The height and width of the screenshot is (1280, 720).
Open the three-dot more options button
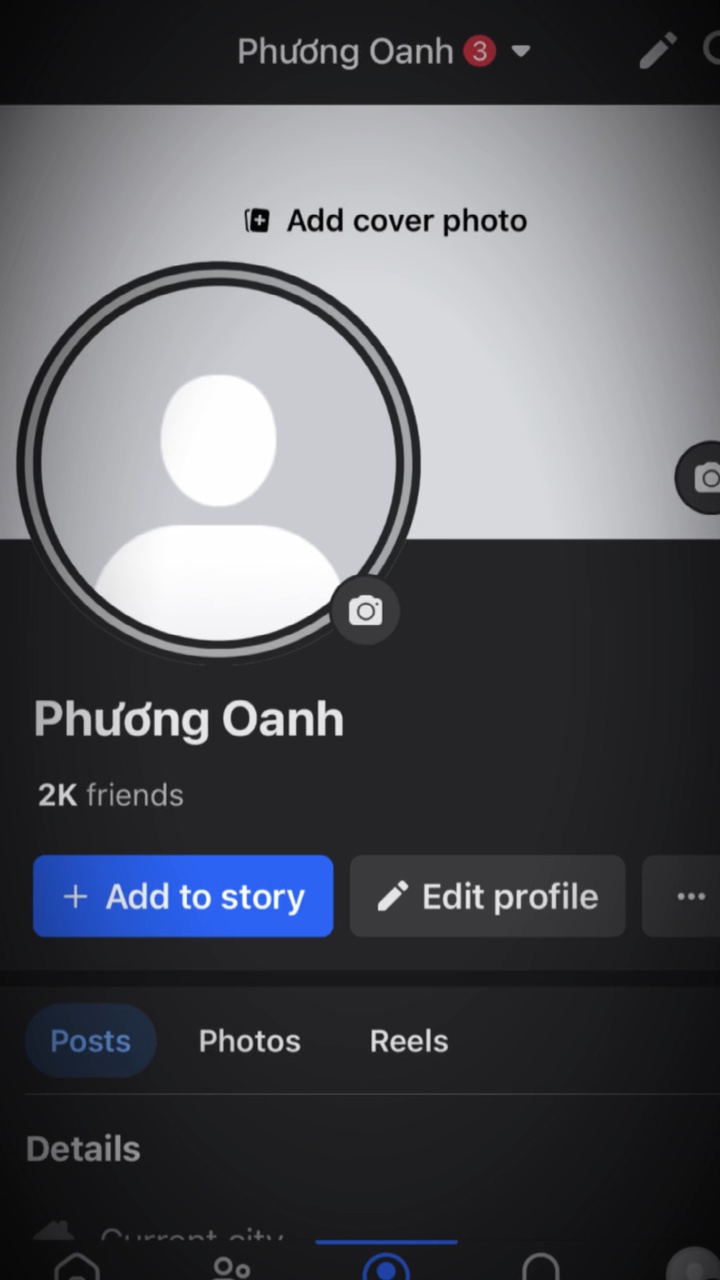pyautogui.click(x=684, y=896)
